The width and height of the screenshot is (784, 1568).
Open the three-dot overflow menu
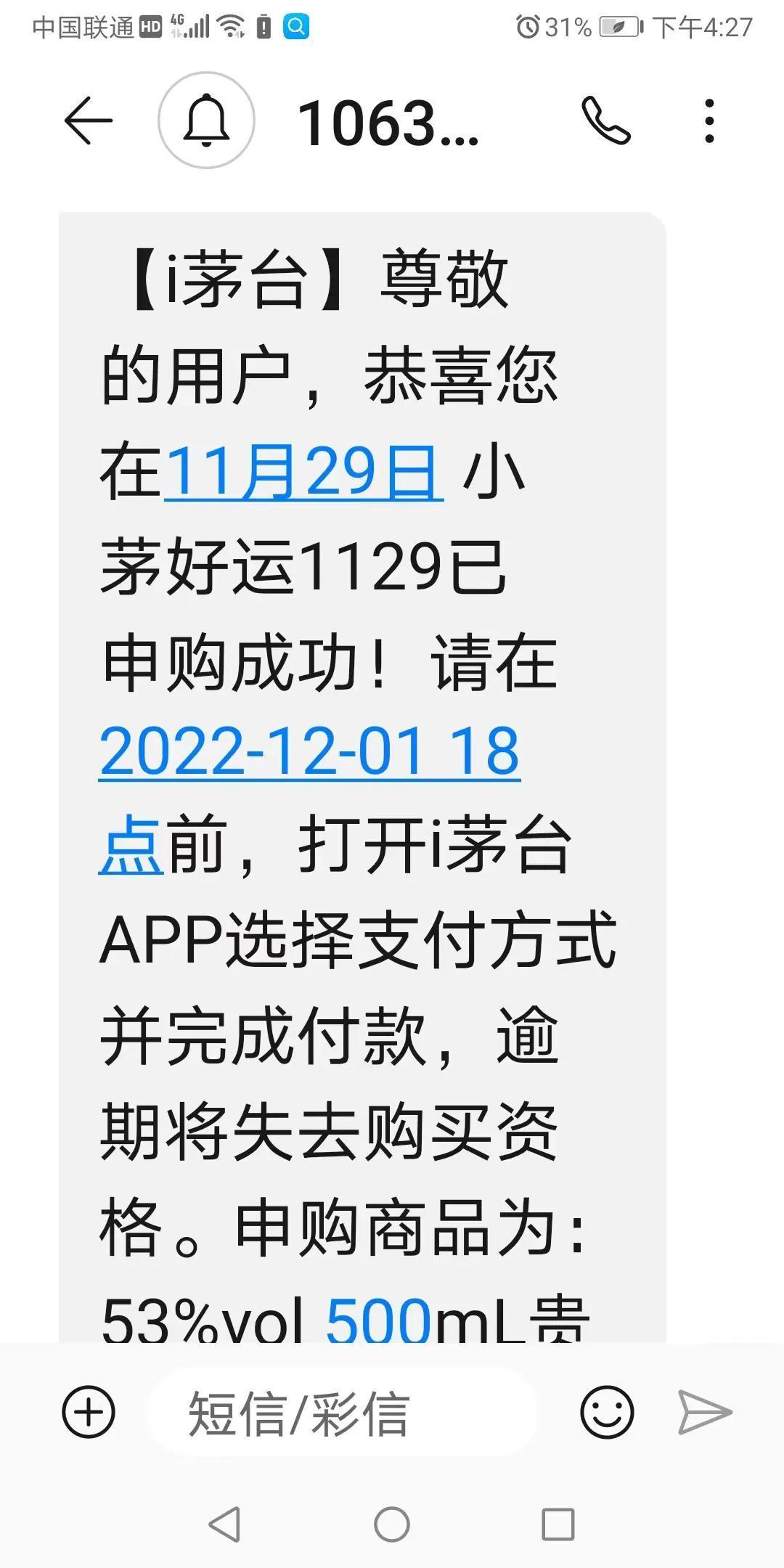tap(709, 121)
